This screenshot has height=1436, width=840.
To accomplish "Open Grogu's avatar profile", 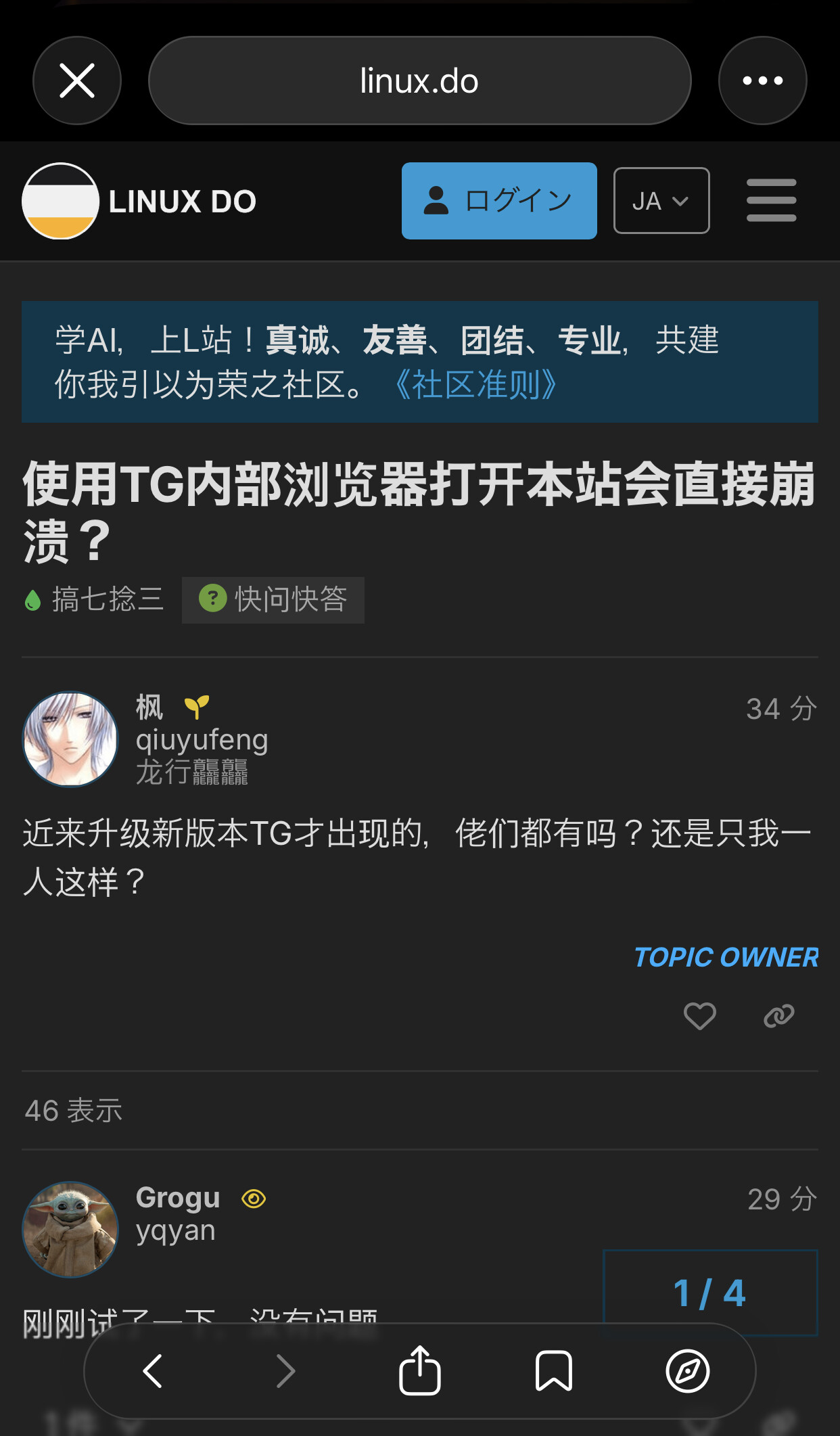I will point(70,1230).
